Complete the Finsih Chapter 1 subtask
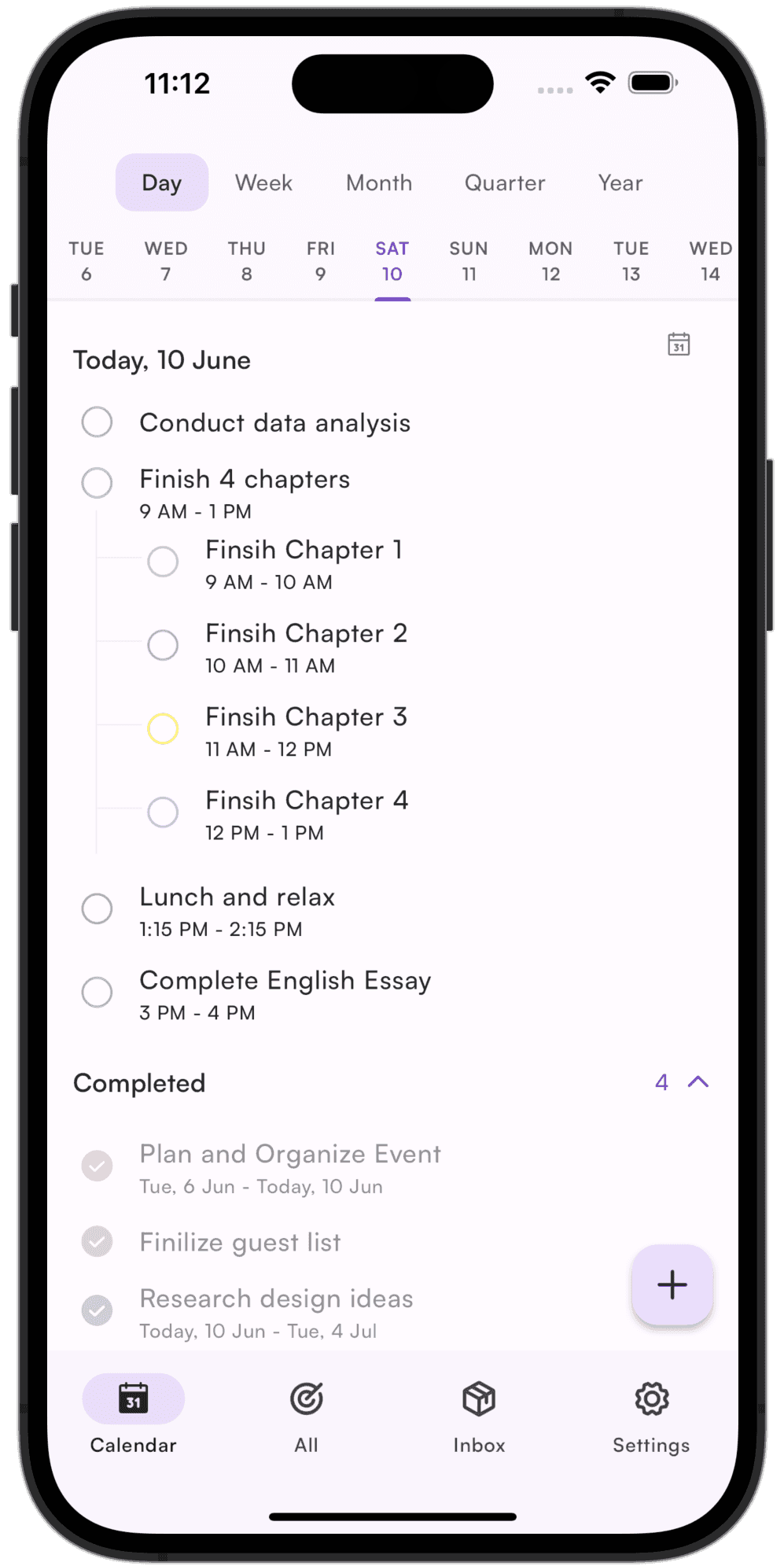This screenshot has width=784, height=1566. coord(163,562)
